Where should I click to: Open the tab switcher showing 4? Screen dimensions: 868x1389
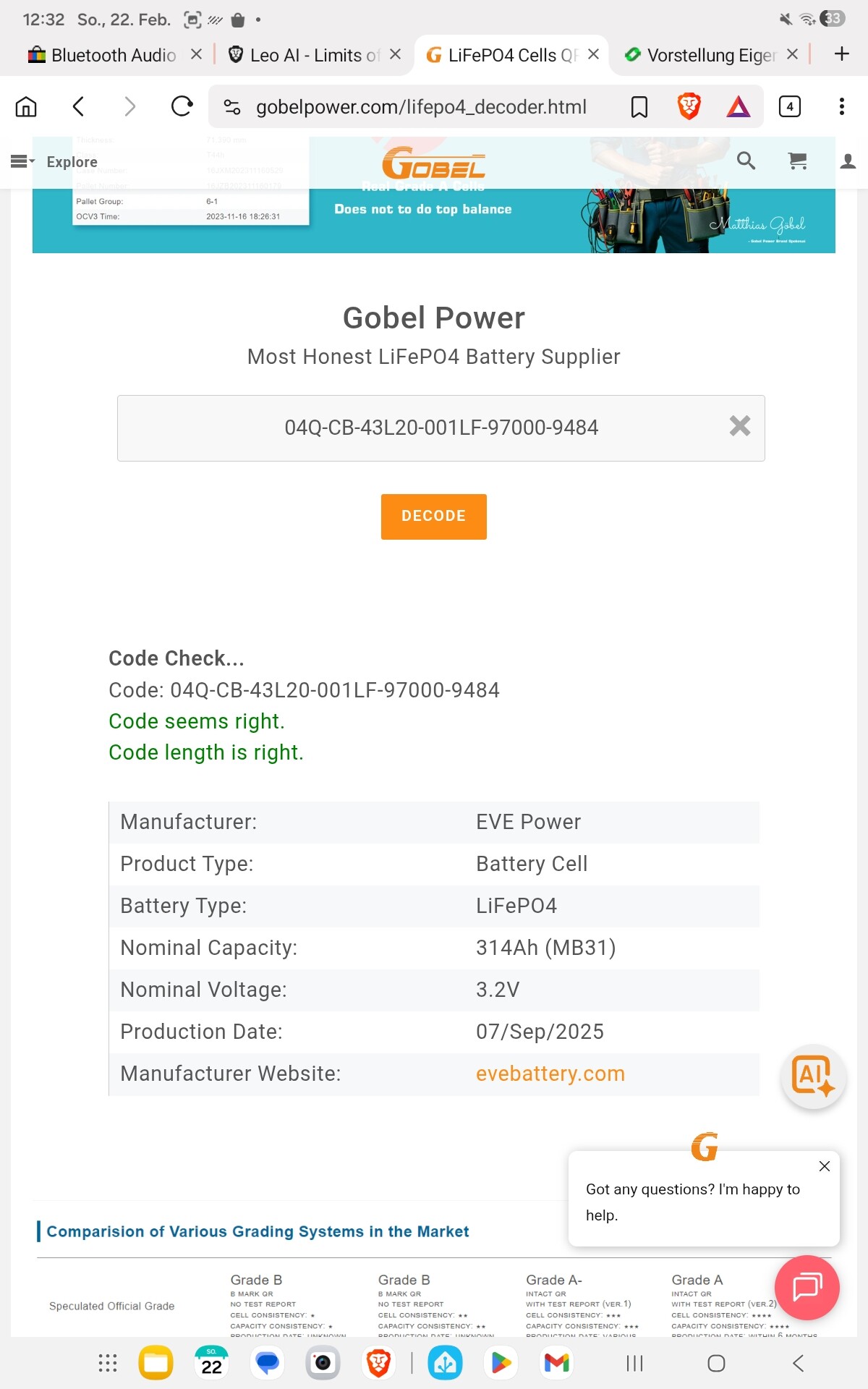click(789, 107)
